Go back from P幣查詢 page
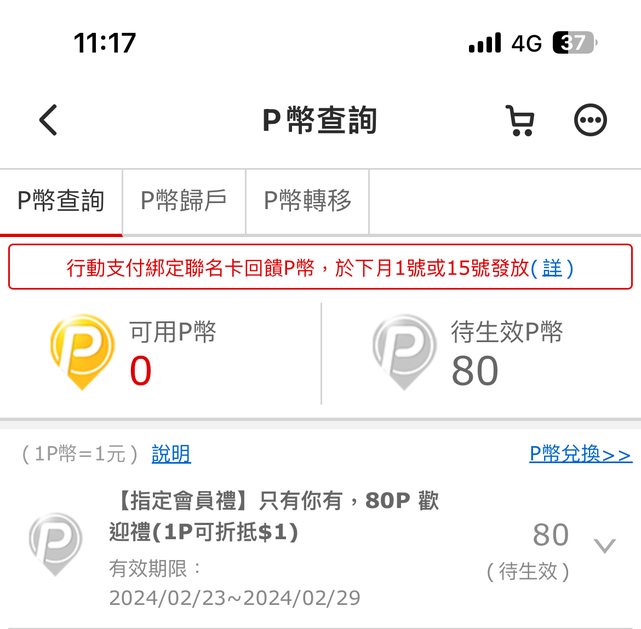641x629 pixels. pos(48,121)
